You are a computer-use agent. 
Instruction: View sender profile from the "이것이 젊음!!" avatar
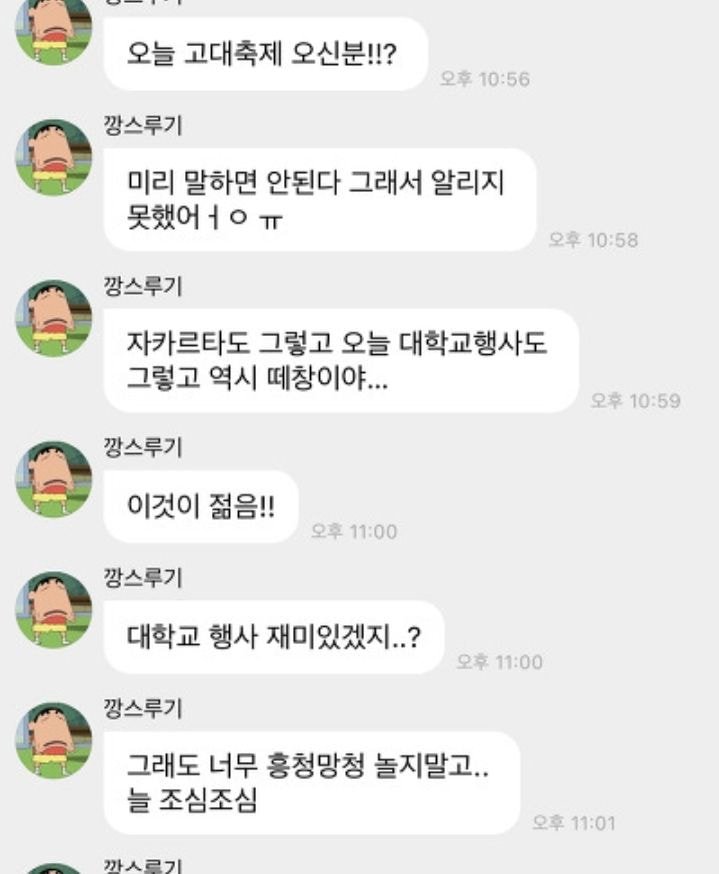(53, 479)
